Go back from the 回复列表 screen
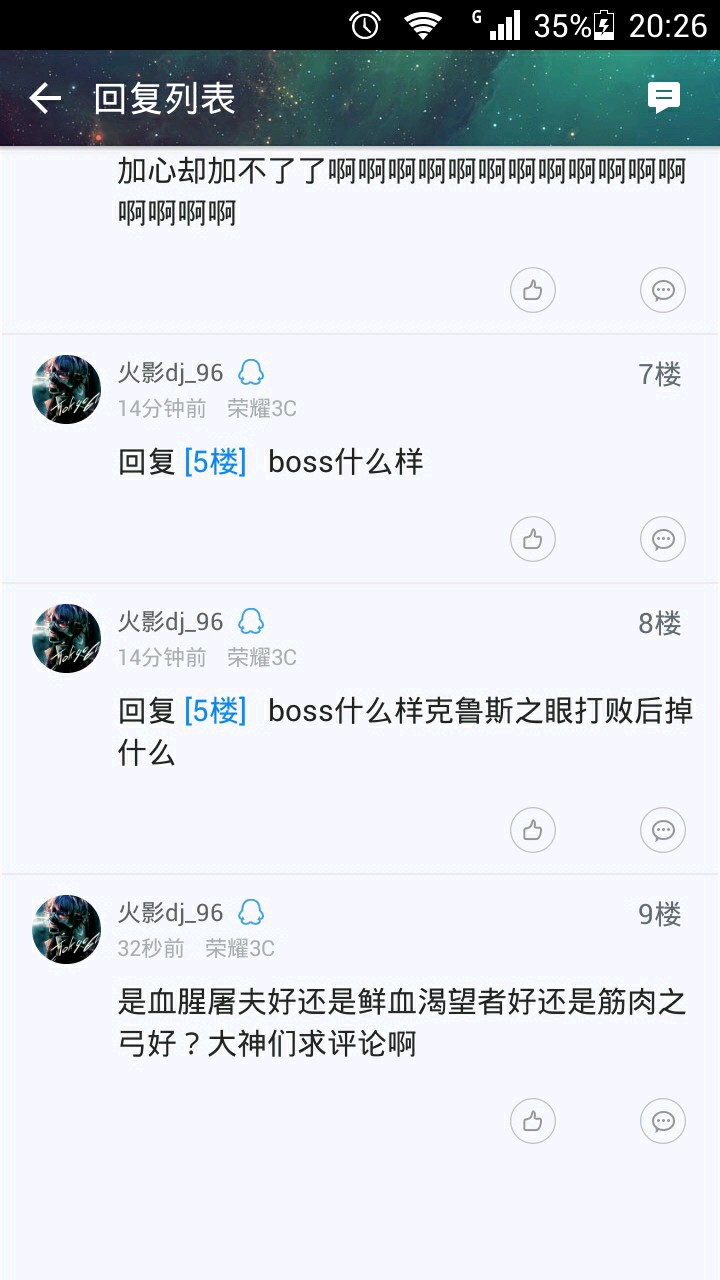The height and width of the screenshot is (1280, 720). [x=45, y=98]
